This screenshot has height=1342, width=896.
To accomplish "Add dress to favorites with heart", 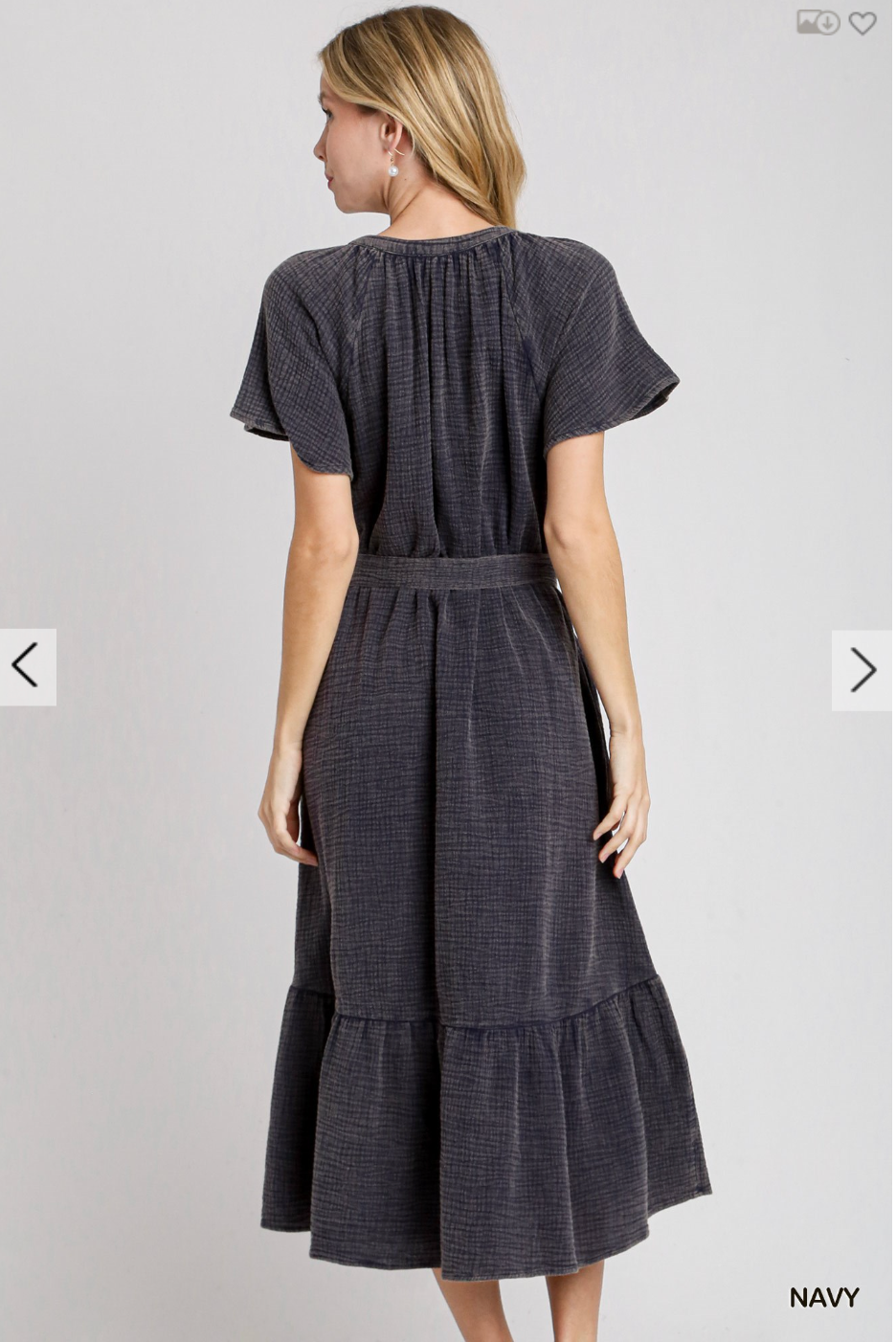I will click(x=862, y=23).
